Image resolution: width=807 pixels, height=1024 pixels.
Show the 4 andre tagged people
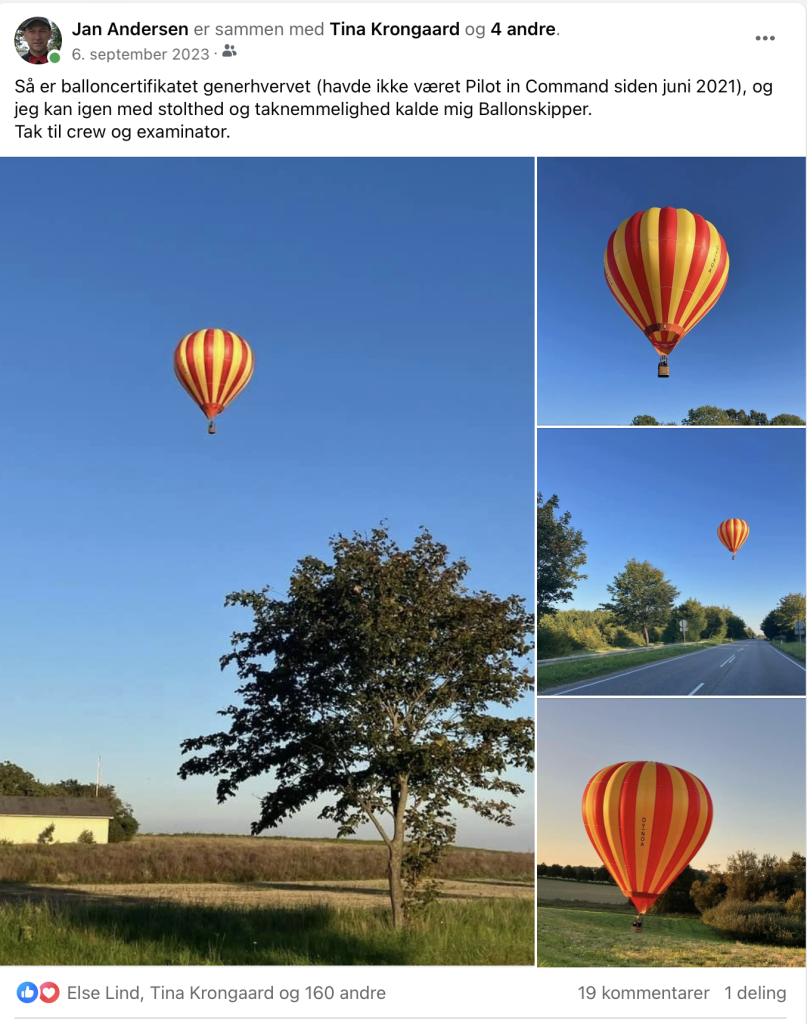coord(523,30)
